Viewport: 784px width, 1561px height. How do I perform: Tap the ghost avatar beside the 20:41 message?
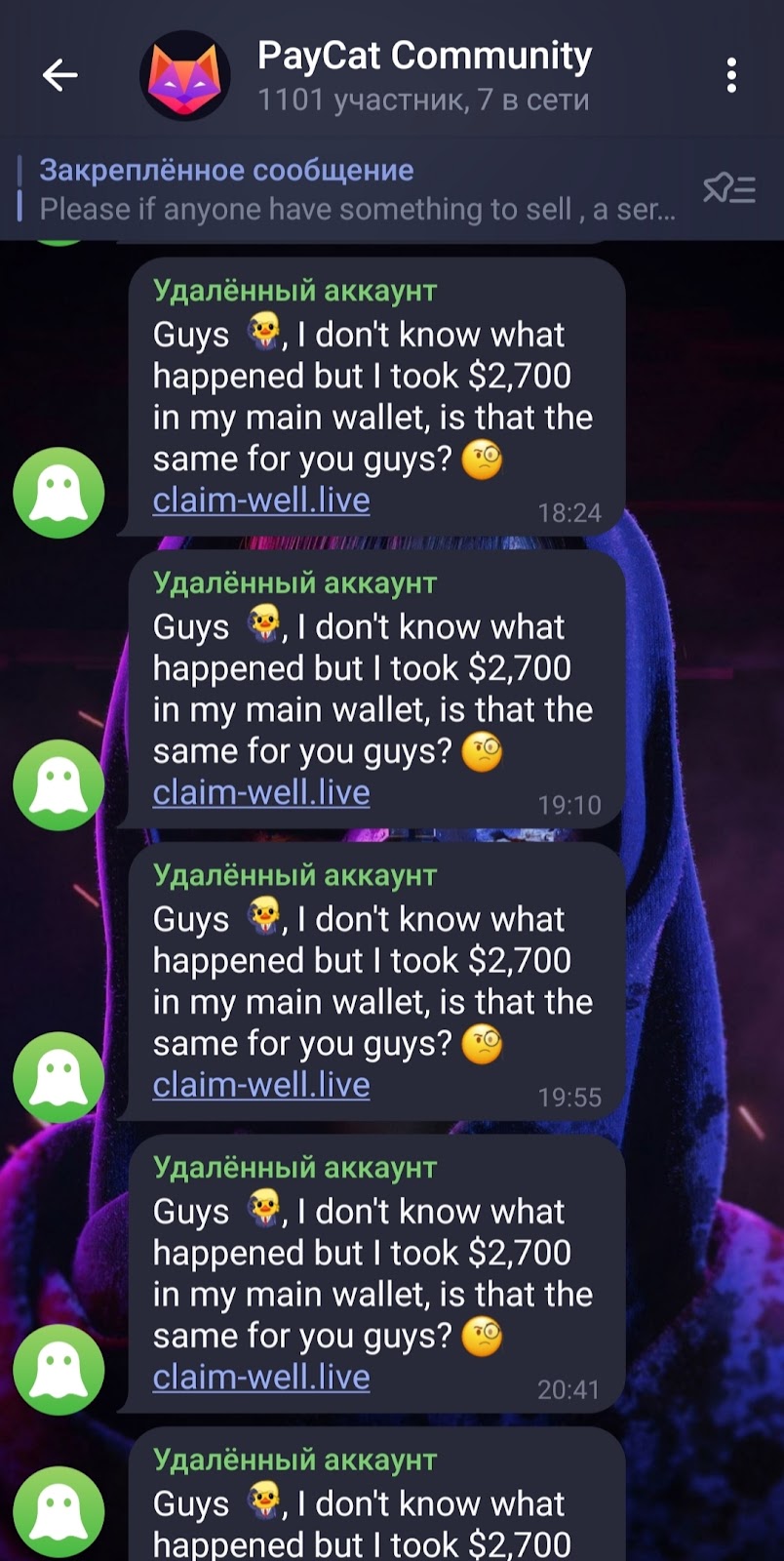[x=59, y=1369]
